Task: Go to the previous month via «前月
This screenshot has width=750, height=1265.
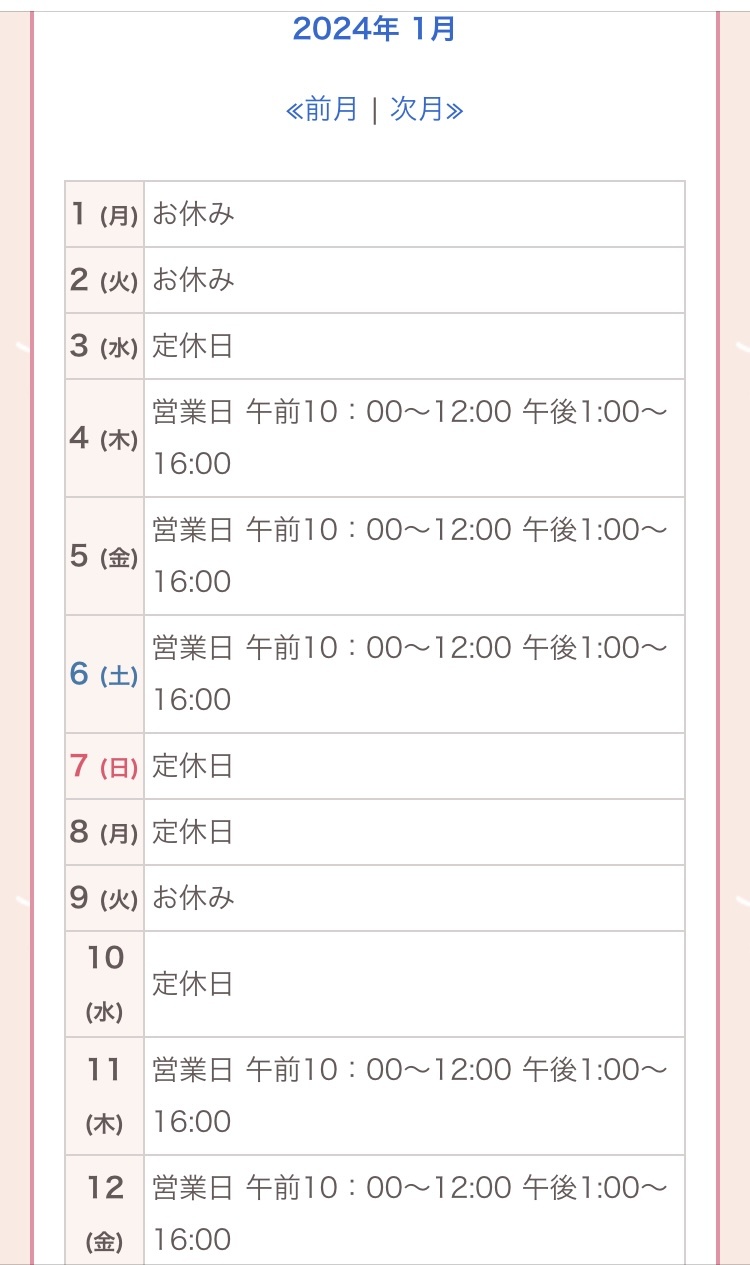Action: click(x=322, y=109)
